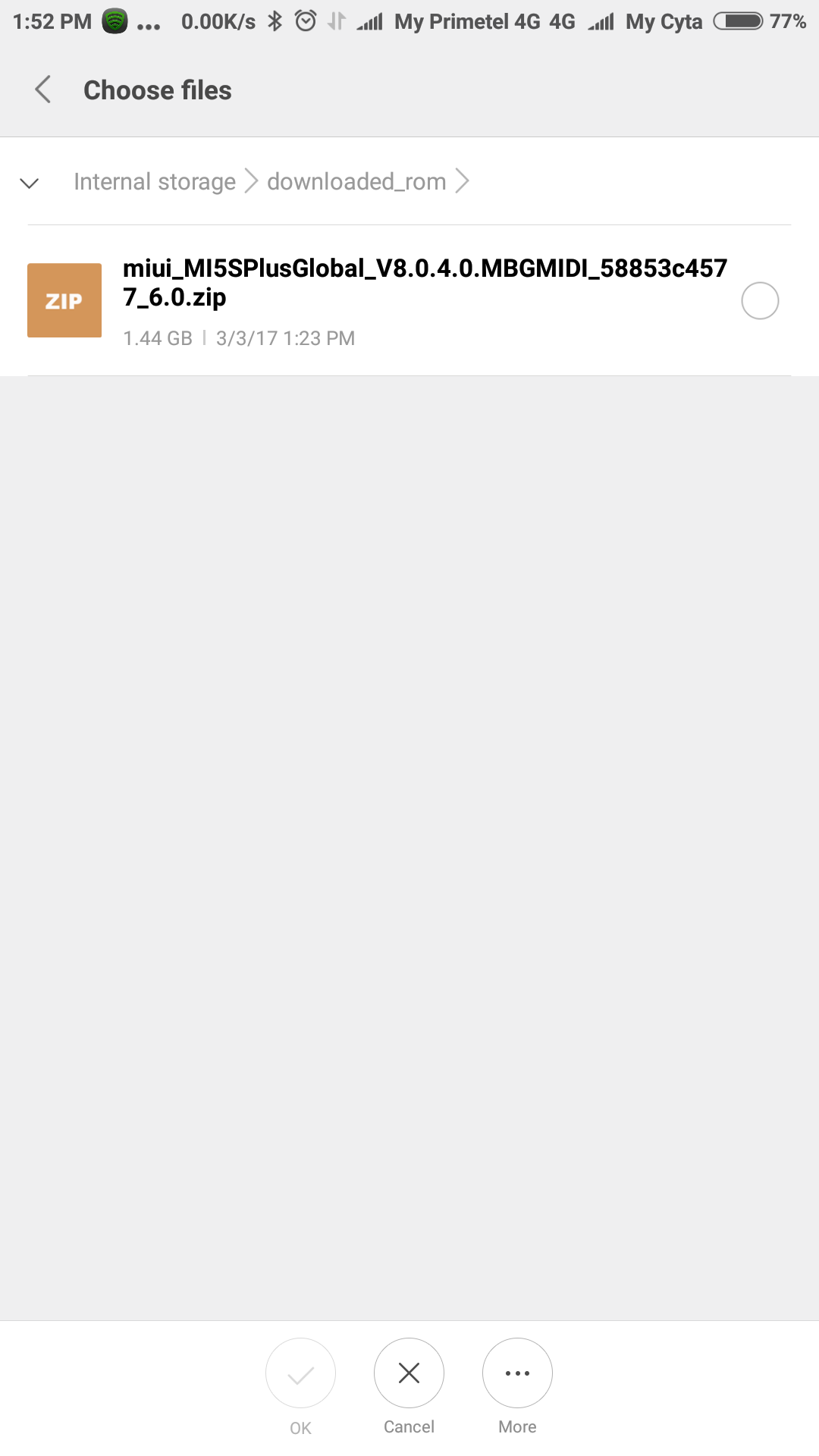Navigate to Internal storage in breadcrumb
The height and width of the screenshot is (1456, 819).
pos(155,182)
